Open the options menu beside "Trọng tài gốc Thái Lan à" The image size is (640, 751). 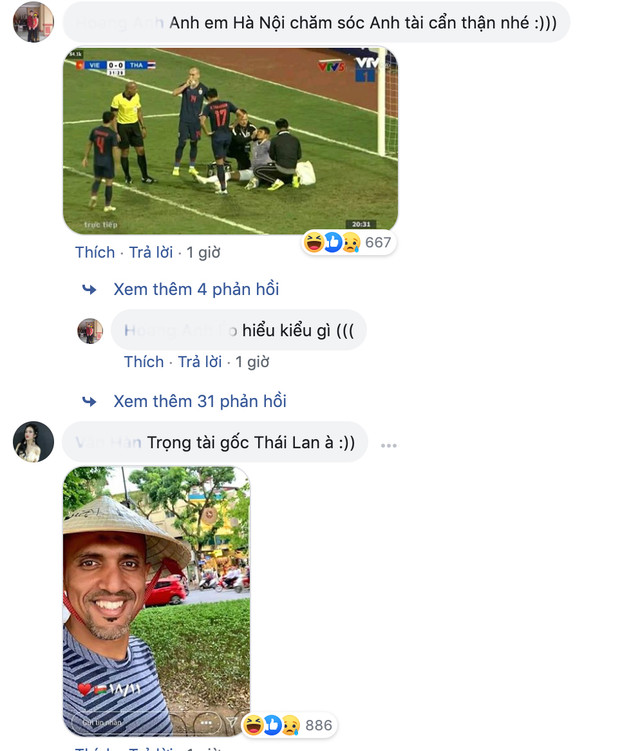(x=389, y=444)
